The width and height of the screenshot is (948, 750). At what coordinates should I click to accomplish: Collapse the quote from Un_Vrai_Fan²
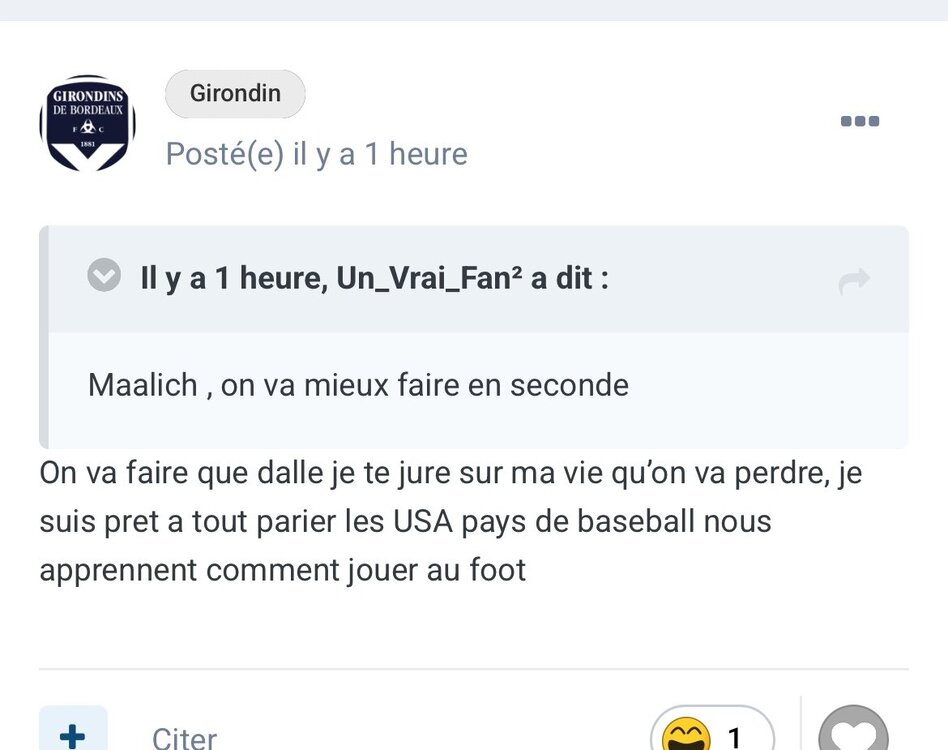click(x=104, y=276)
